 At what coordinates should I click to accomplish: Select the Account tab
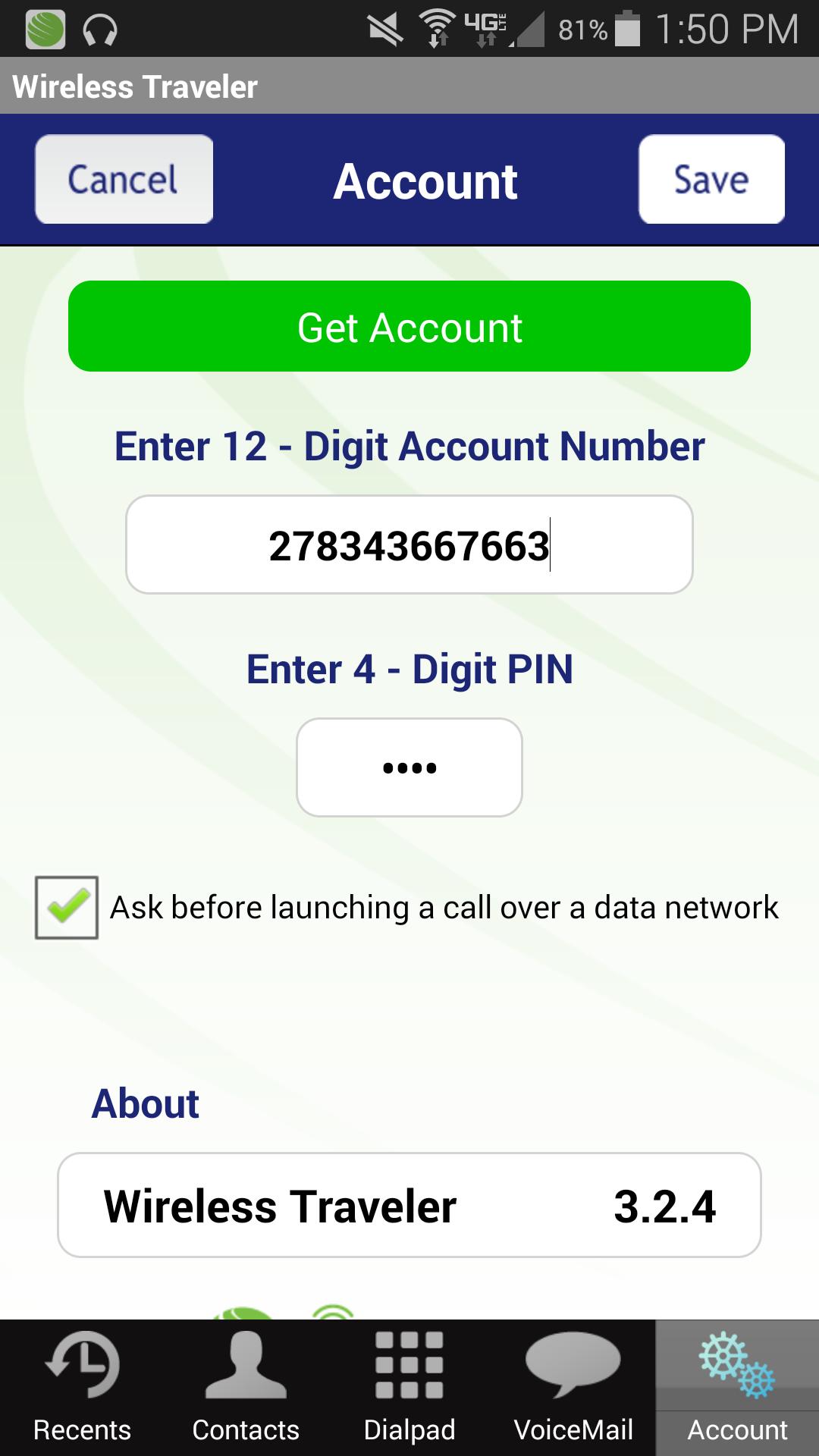click(x=737, y=1388)
